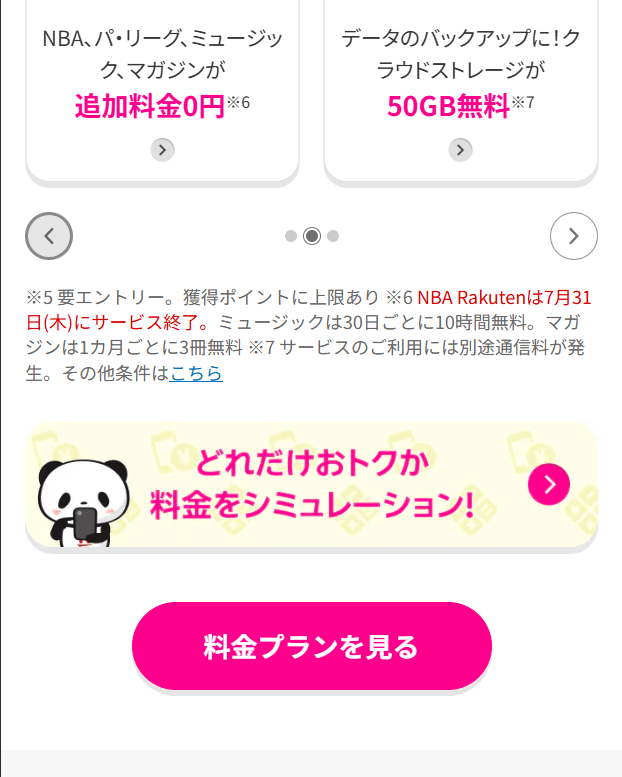
Task: Tap the 料金プランを見る button
Action: 311,646
